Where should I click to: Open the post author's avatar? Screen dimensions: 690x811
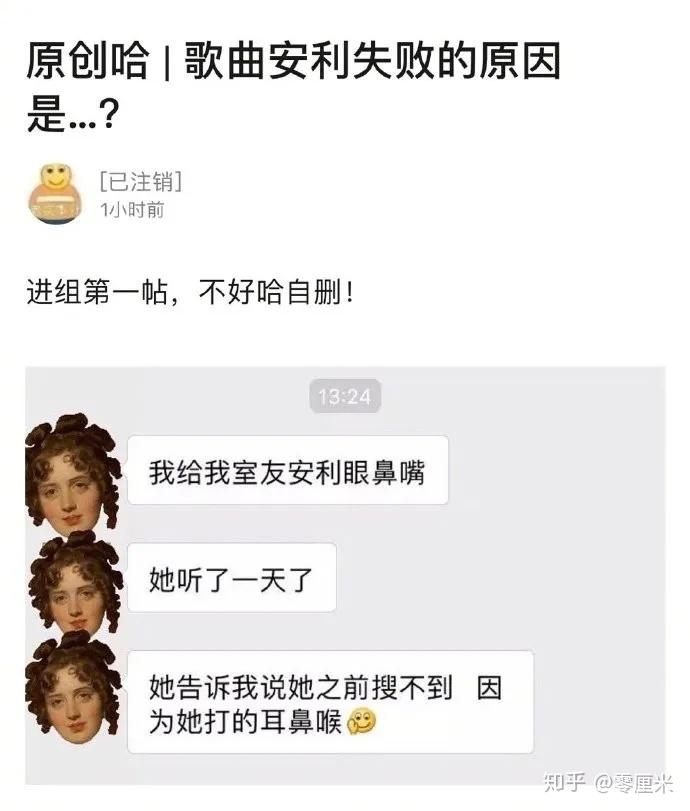pyautogui.click(x=55, y=194)
